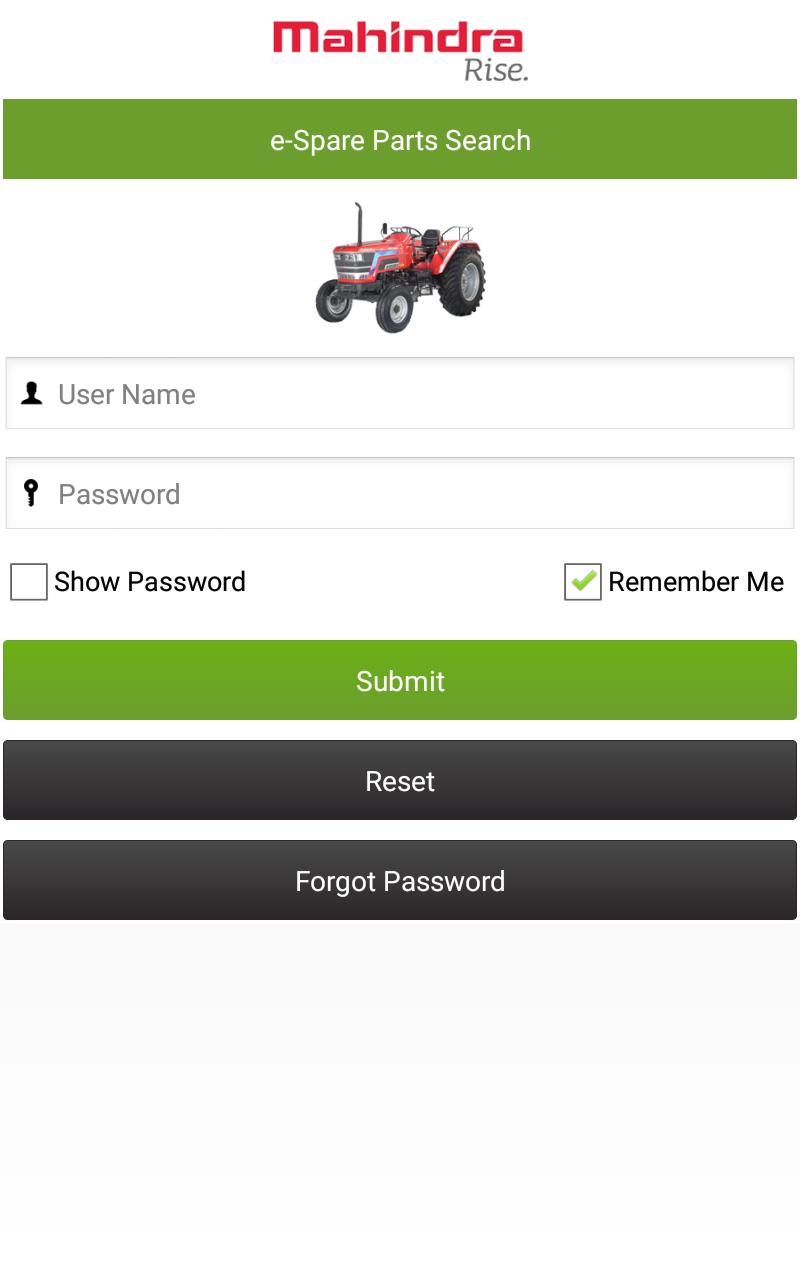Viewport: 800px width, 1280px height.
Task: Click the green checkmark beside Remember Me
Action: click(581, 582)
